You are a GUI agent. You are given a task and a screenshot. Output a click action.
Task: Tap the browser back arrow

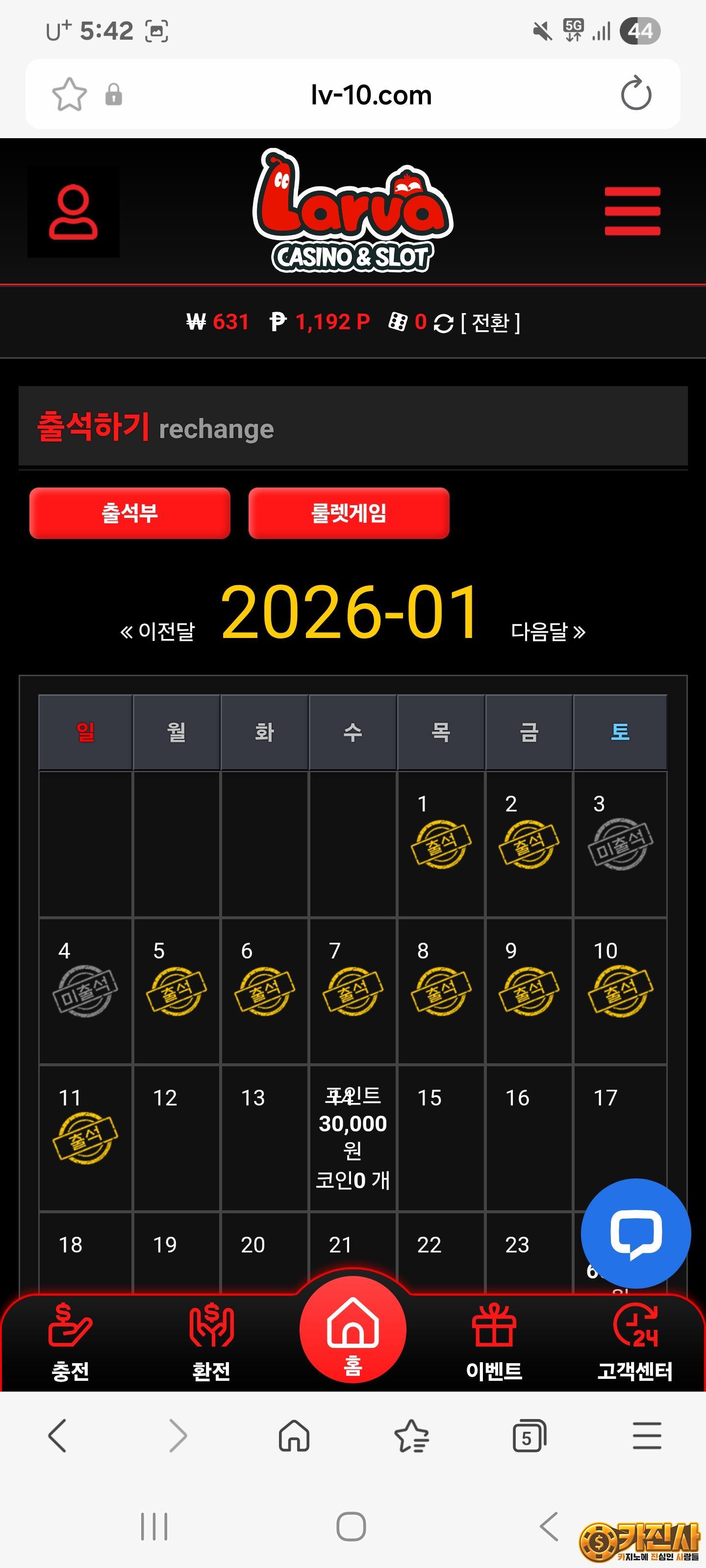(x=57, y=1437)
